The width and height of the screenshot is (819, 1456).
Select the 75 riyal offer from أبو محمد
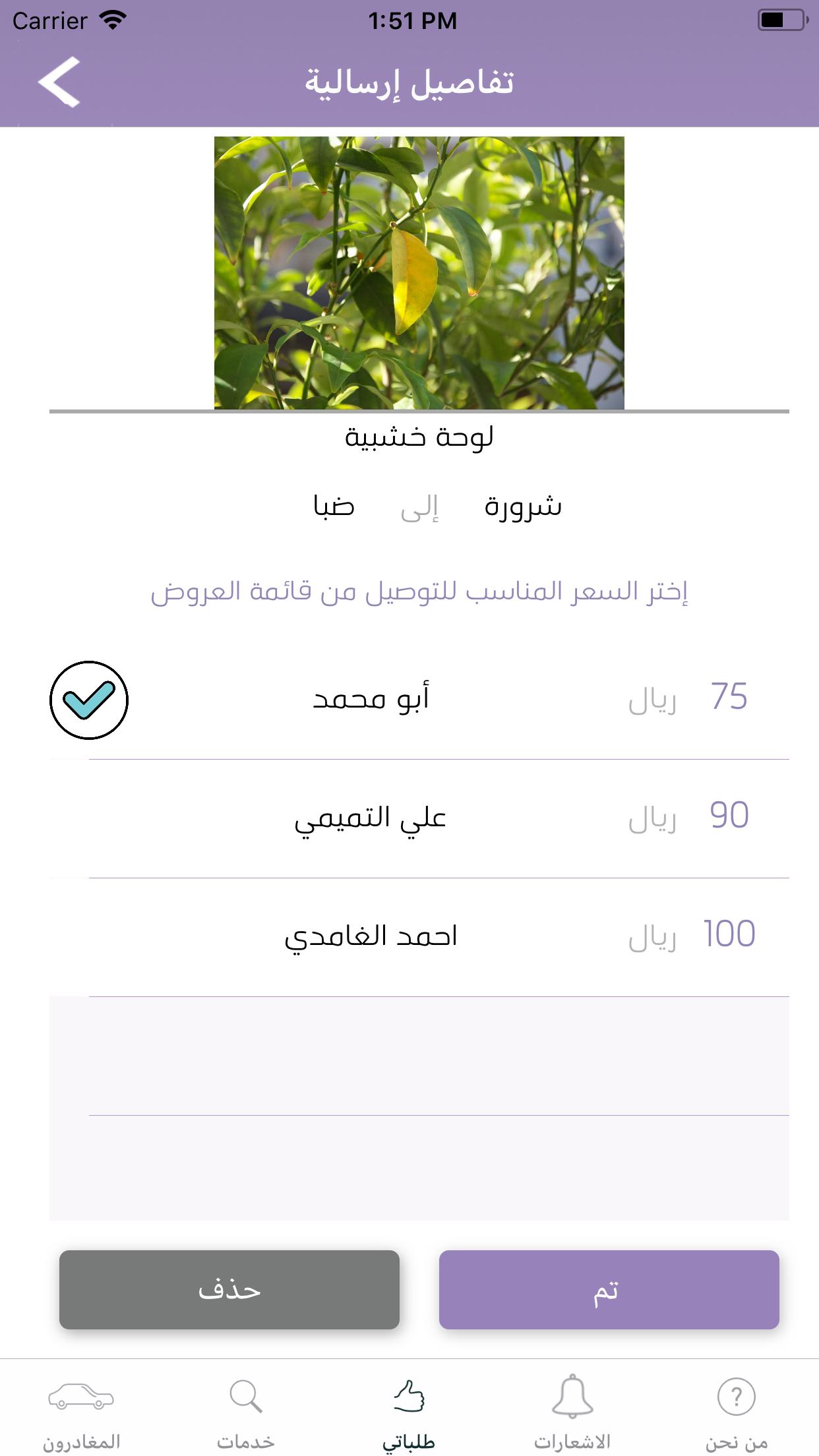[419, 700]
